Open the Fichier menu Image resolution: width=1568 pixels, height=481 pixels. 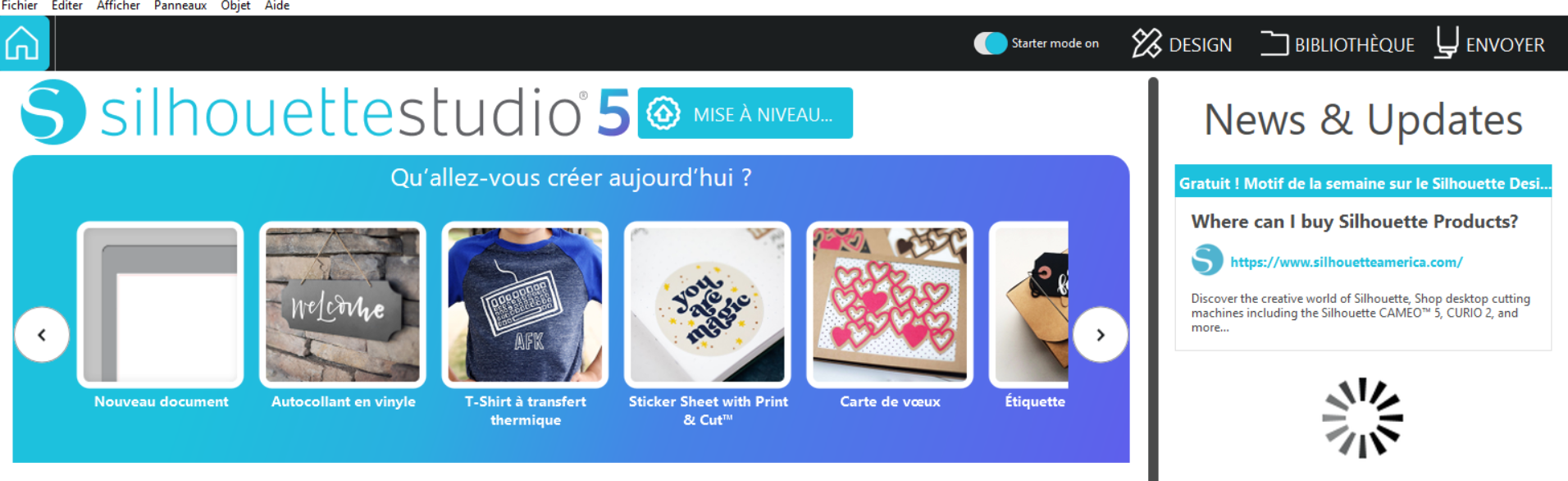(x=19, y=6)
